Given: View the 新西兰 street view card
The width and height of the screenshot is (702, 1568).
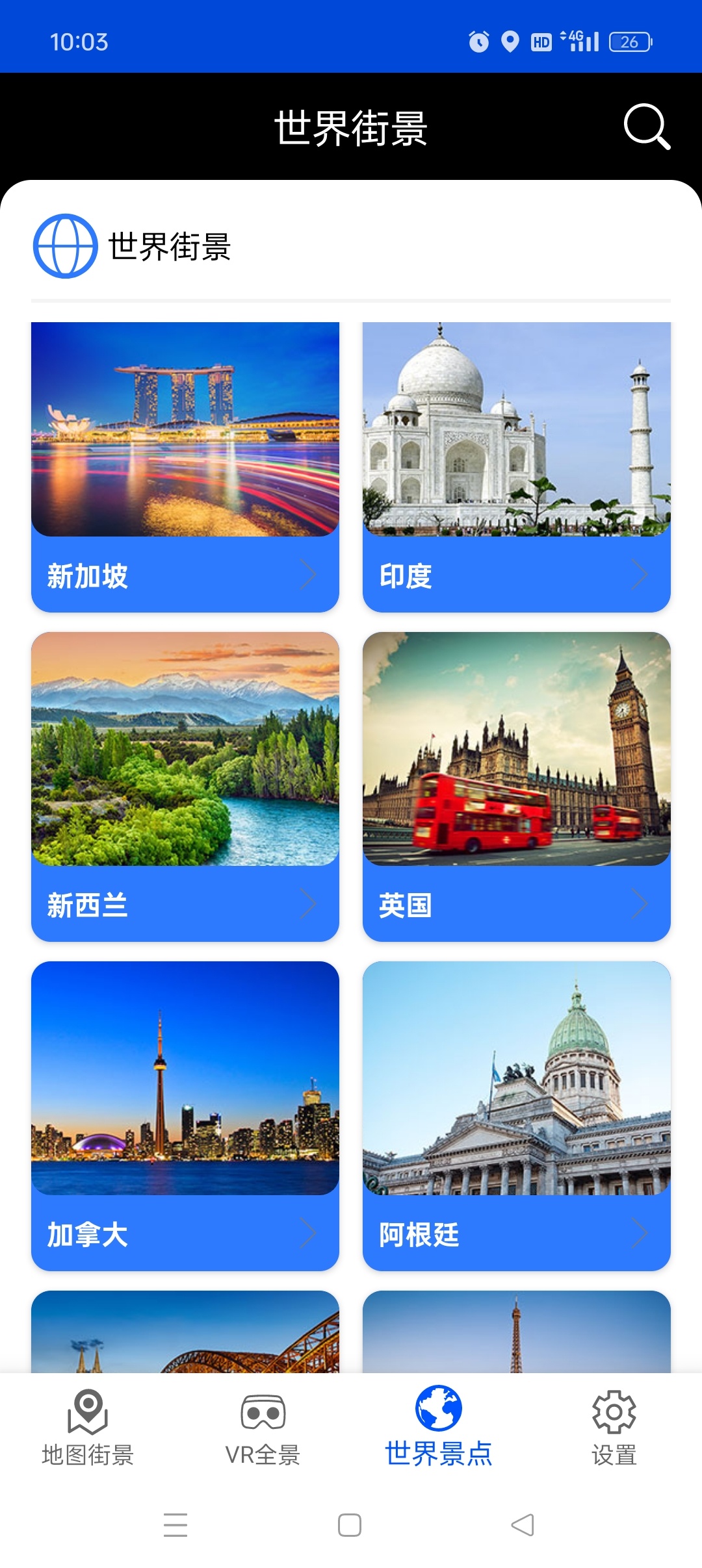Looking at the screenshot, I should point(185,786).
